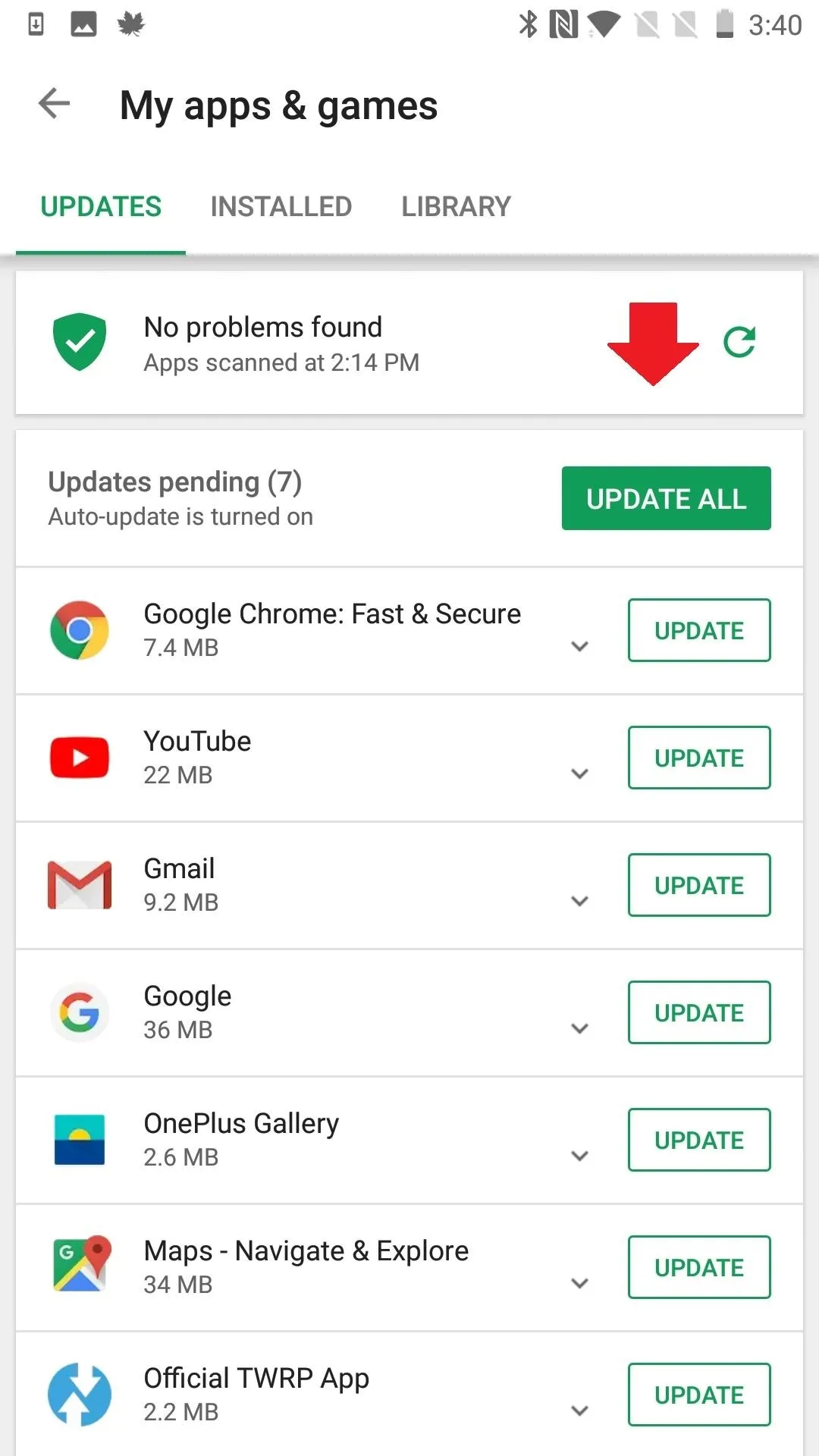
Task: Expand Google Chrome update details
Action: tap(580, 647)
